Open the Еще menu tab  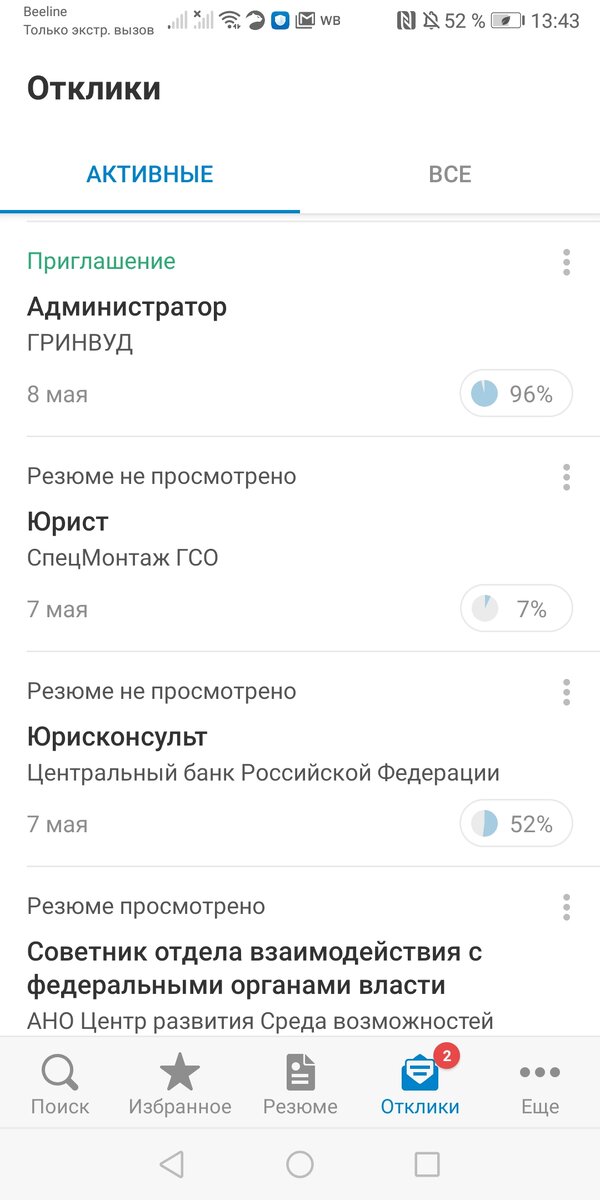[540, 1085]
